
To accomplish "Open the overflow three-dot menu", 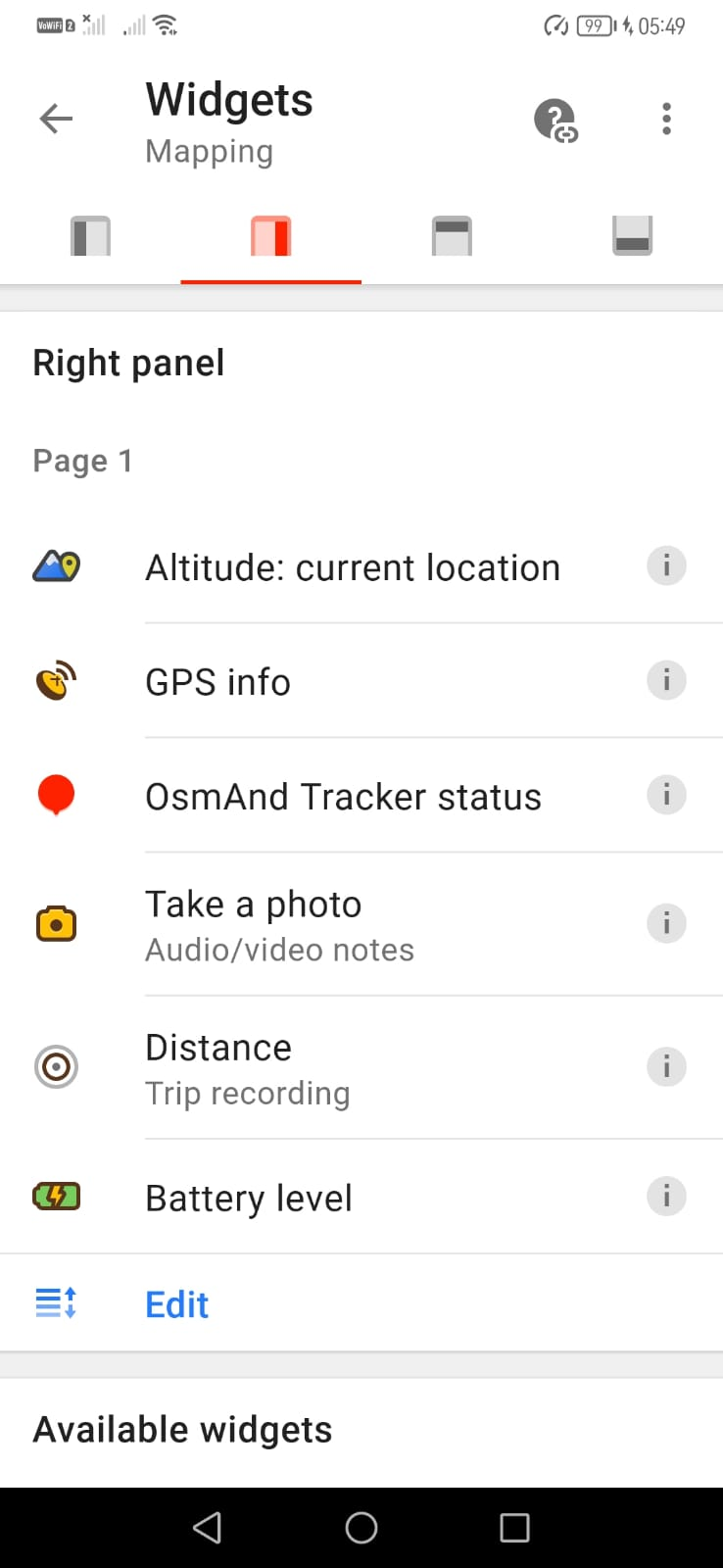I will 666,119.
